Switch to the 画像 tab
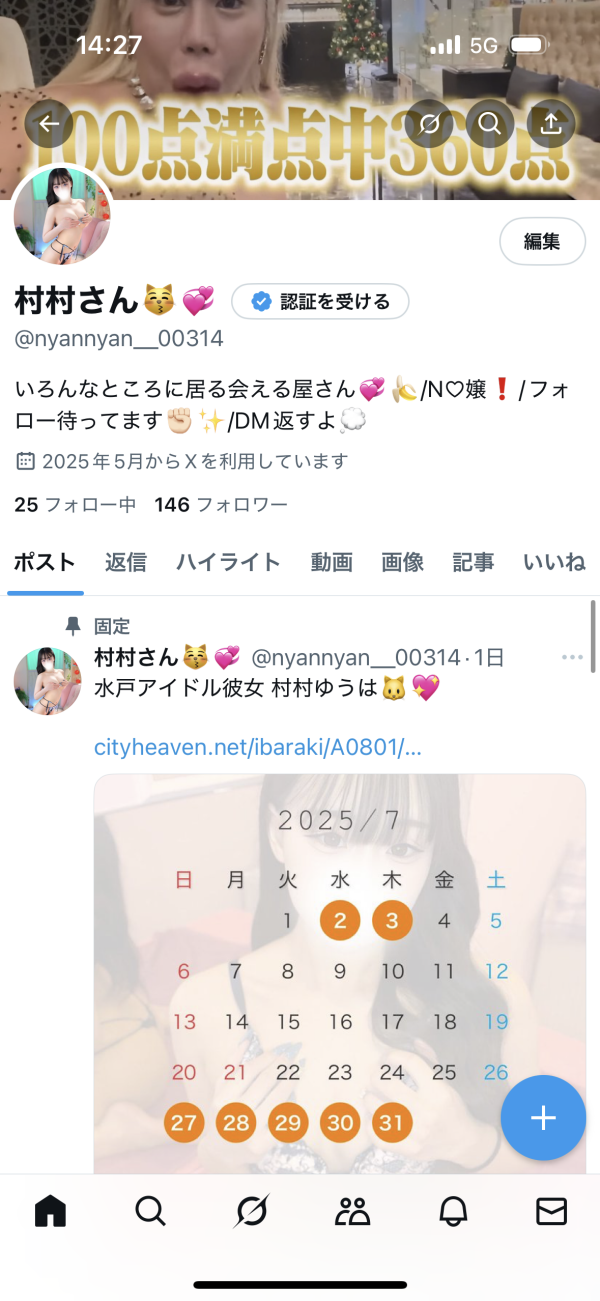 click(x=402, y=562)
